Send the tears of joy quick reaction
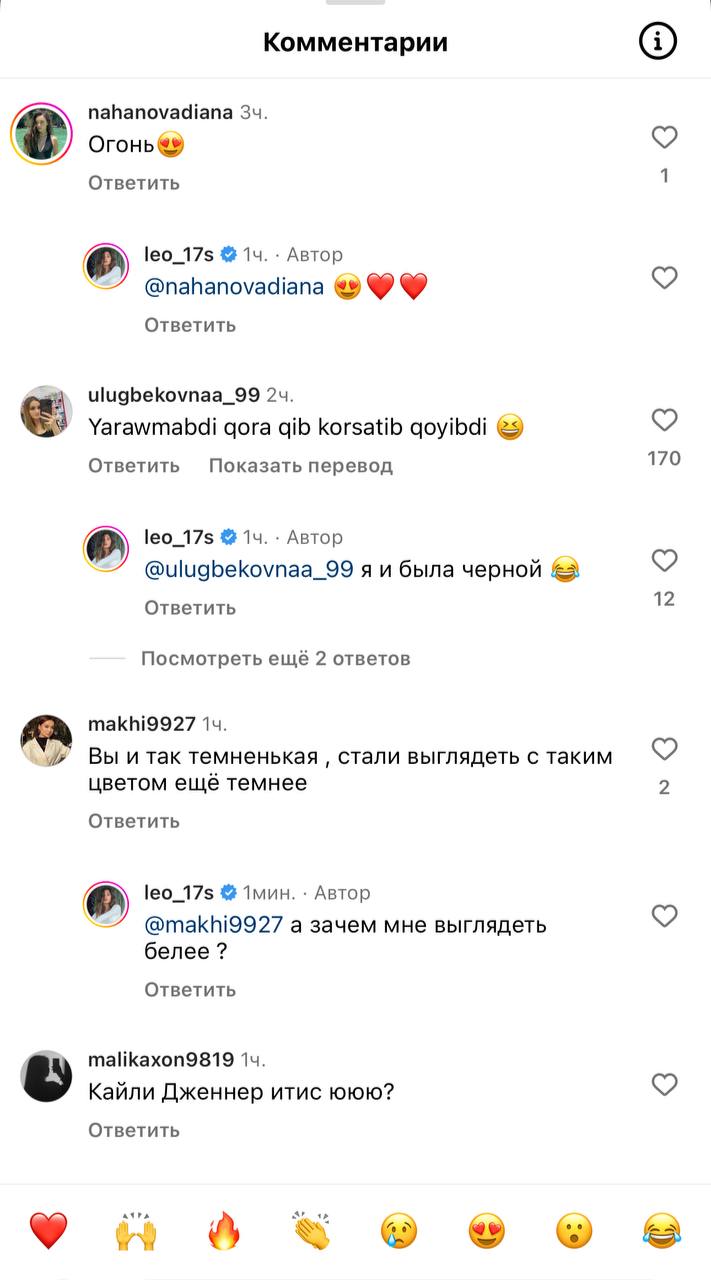The width and height of the screenshot is (711, 1280). point(662,1230)
